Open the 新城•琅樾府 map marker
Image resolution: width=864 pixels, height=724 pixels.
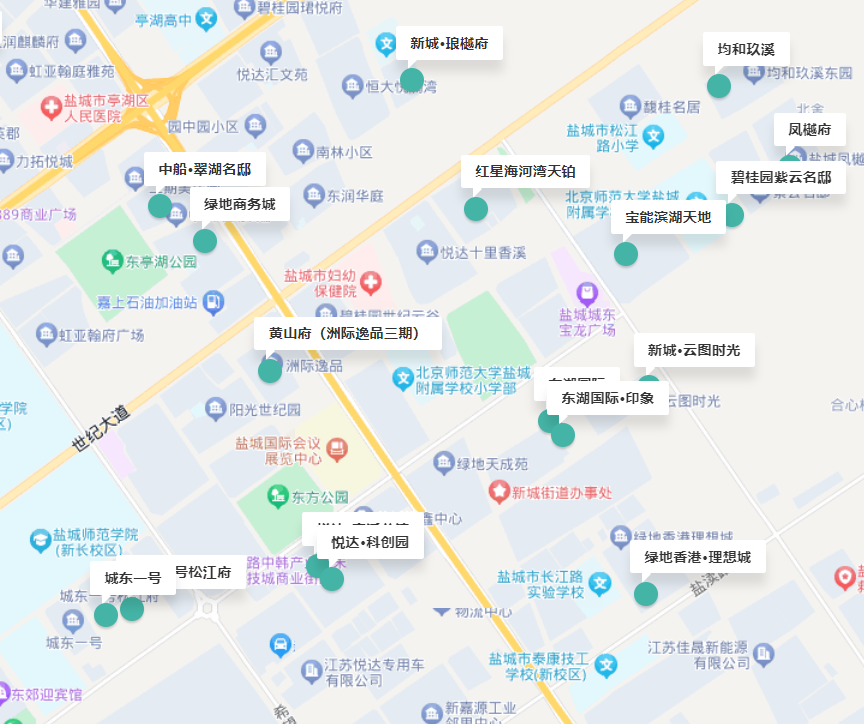click(412, 79)
